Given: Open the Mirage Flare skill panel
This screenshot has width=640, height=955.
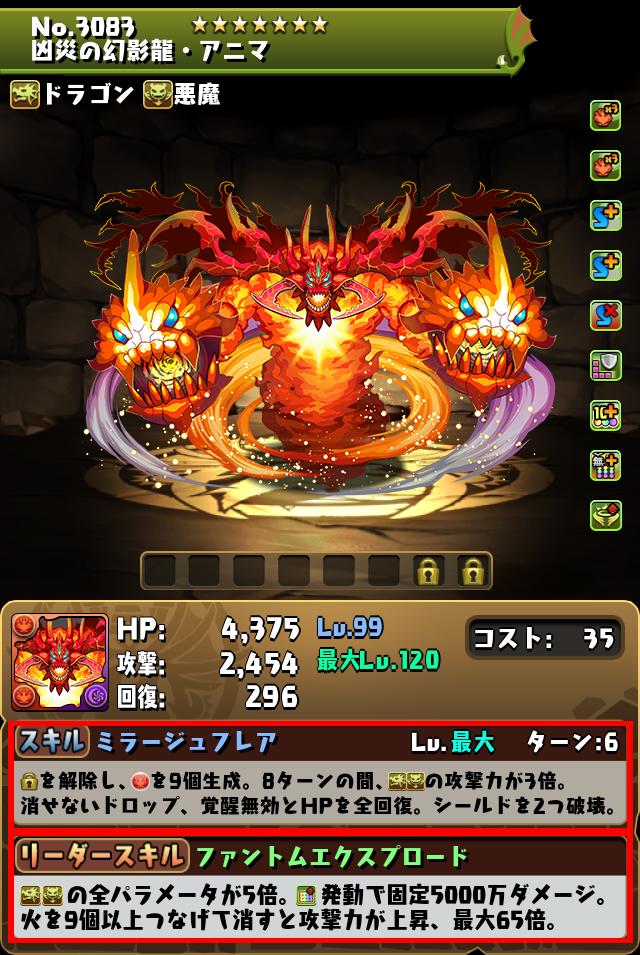Looking at the screenshot, I should [x=318, y=773].
